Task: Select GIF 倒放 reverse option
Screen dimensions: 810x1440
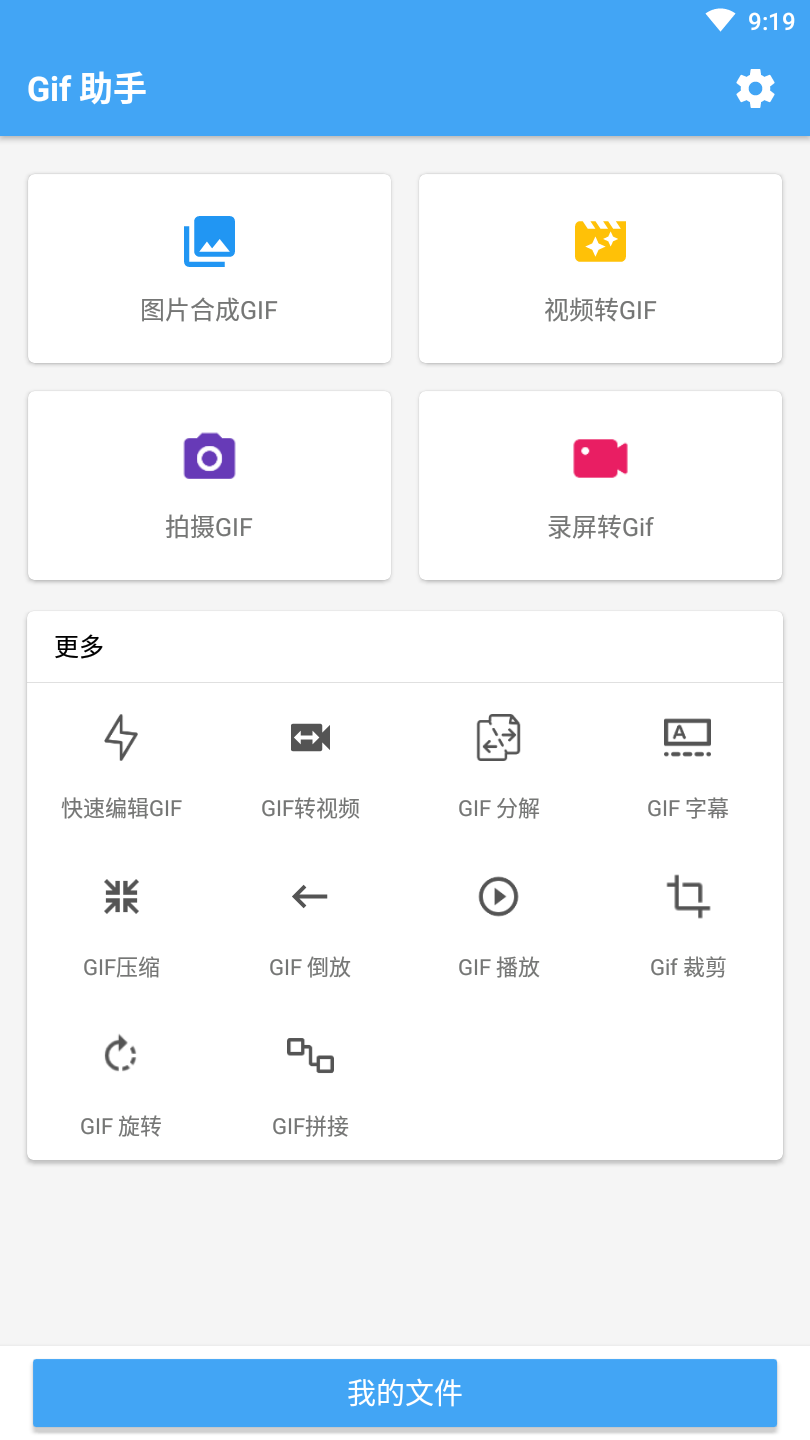Action: (310, 924)
